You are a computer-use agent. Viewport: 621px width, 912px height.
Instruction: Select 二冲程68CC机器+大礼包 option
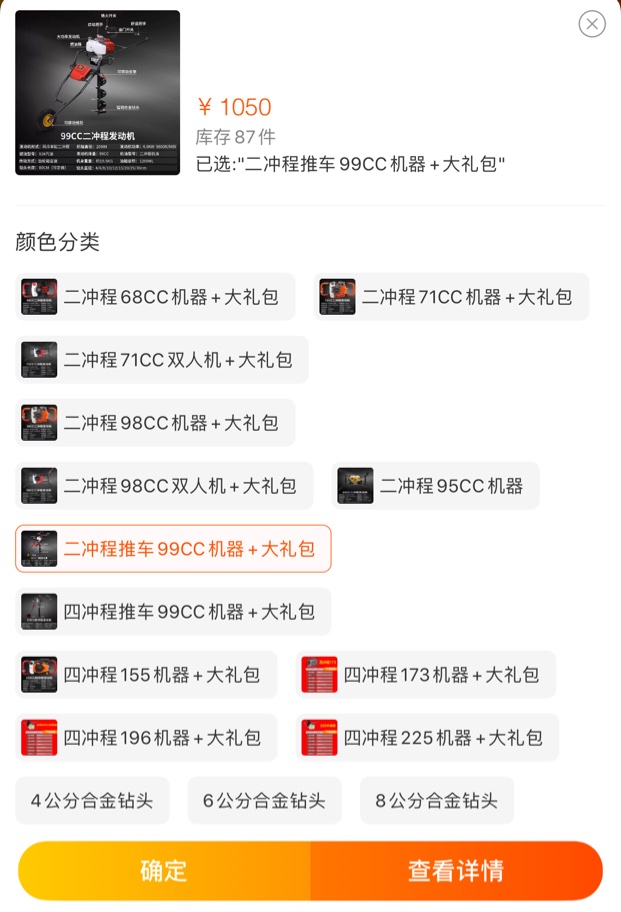click(155, 297)
